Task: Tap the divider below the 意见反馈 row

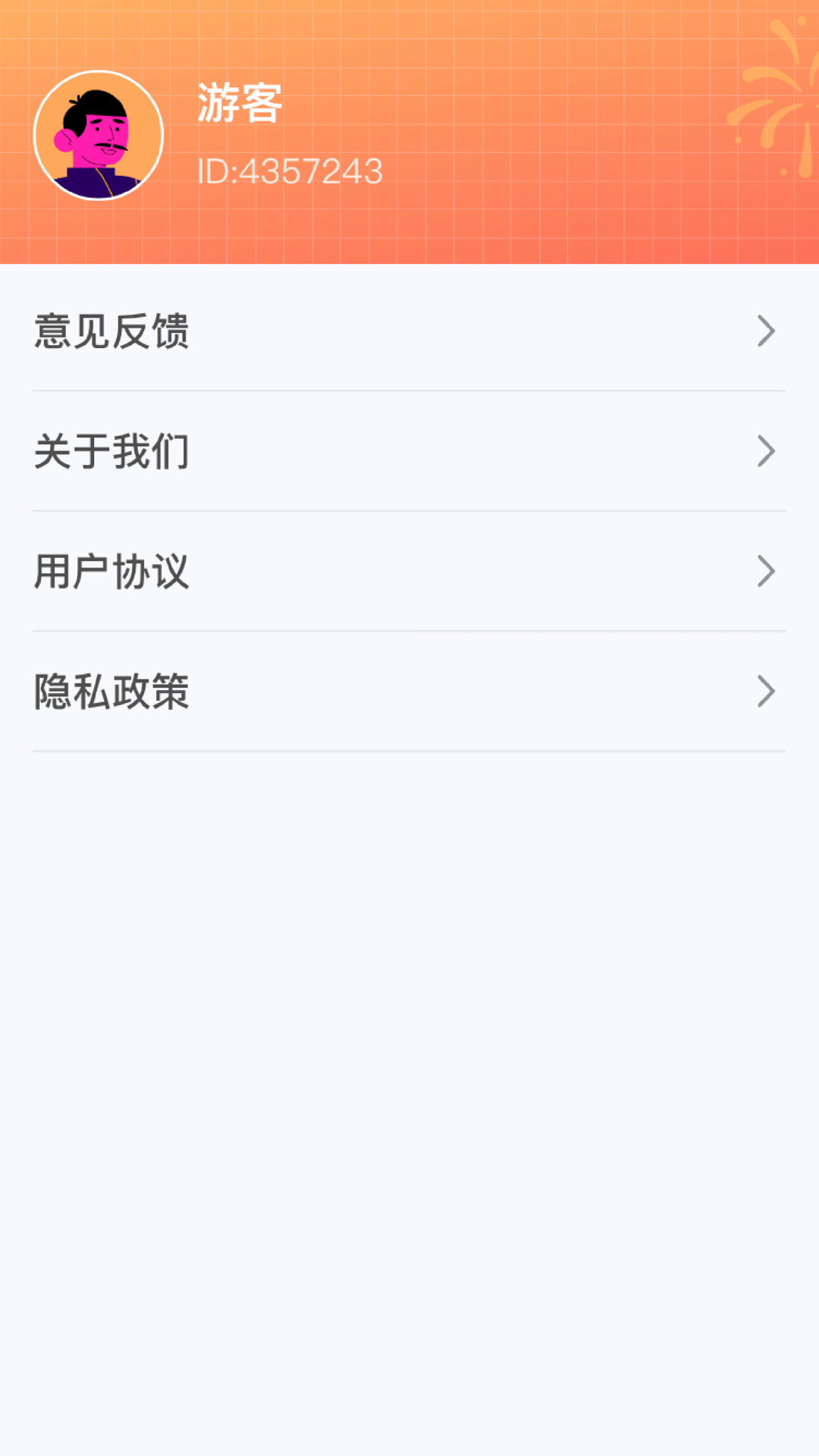Action: [x=409, y=391]
